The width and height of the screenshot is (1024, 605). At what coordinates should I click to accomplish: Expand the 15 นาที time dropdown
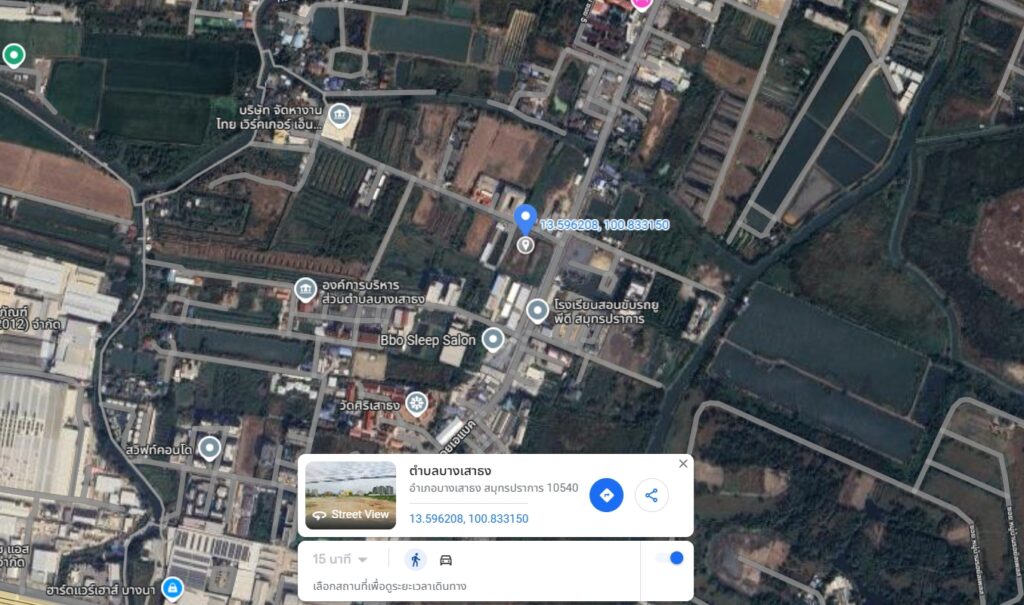pos(340,559)
